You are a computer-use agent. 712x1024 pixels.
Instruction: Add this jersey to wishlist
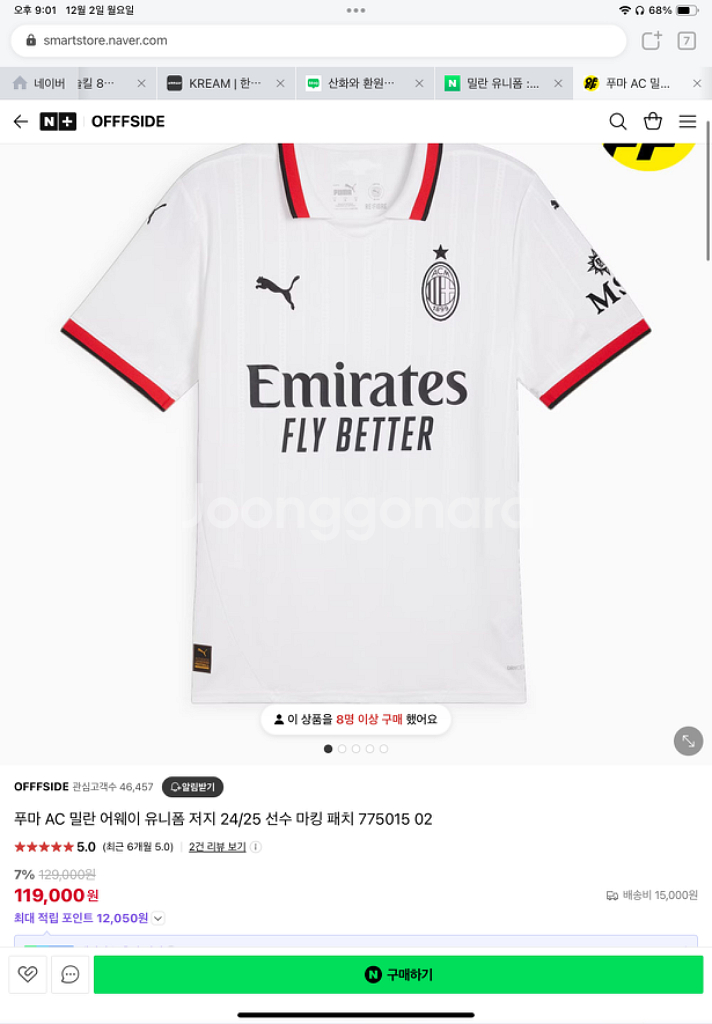coord(28,974)
